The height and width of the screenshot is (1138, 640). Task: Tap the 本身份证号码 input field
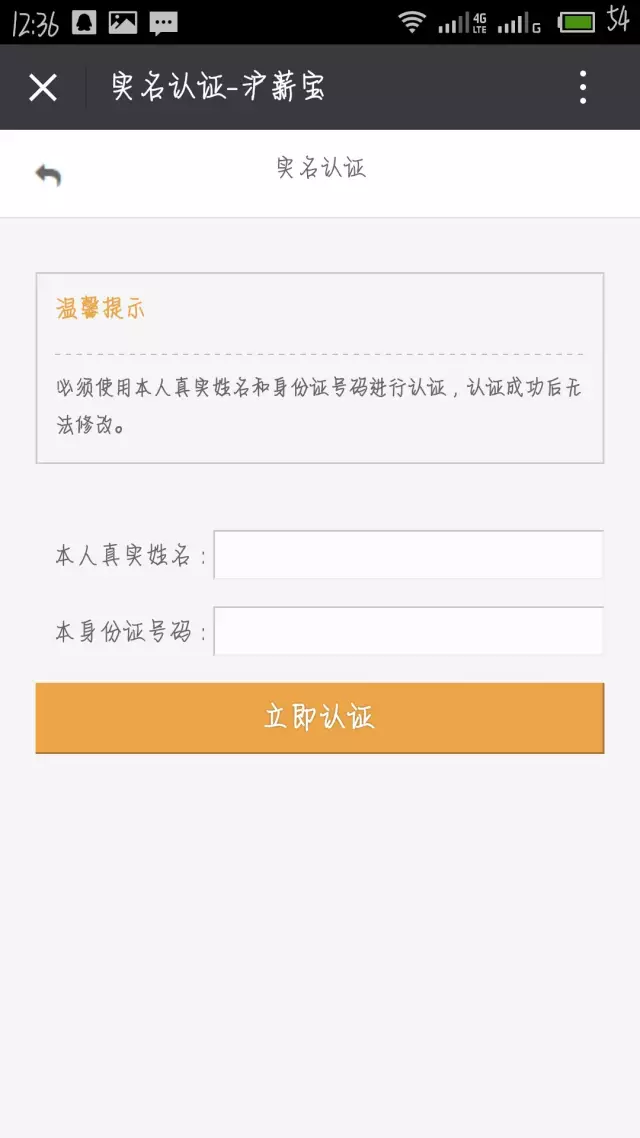[408, 631]
